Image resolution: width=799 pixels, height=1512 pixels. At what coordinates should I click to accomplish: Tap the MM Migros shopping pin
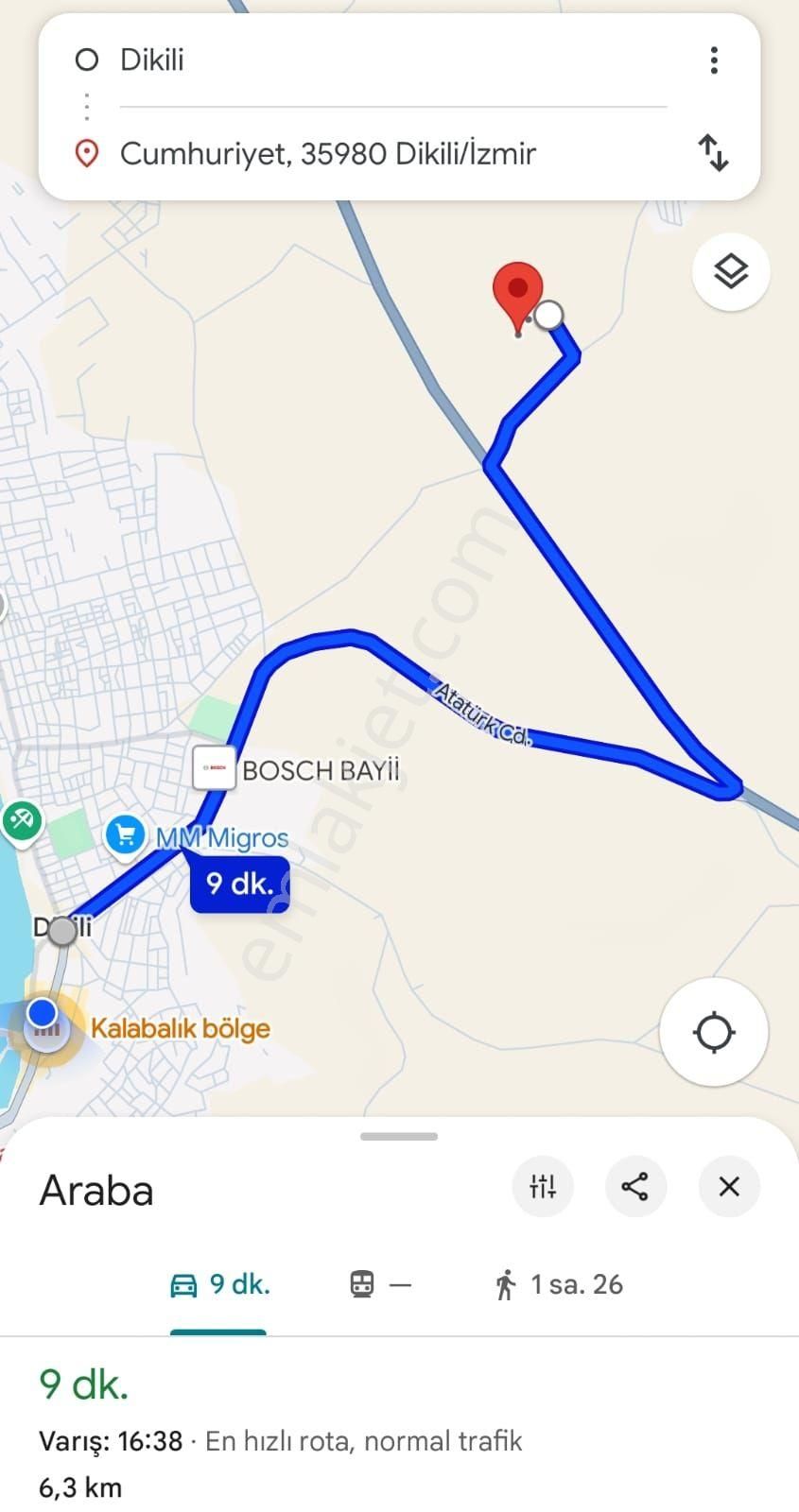tap(125, 835)
